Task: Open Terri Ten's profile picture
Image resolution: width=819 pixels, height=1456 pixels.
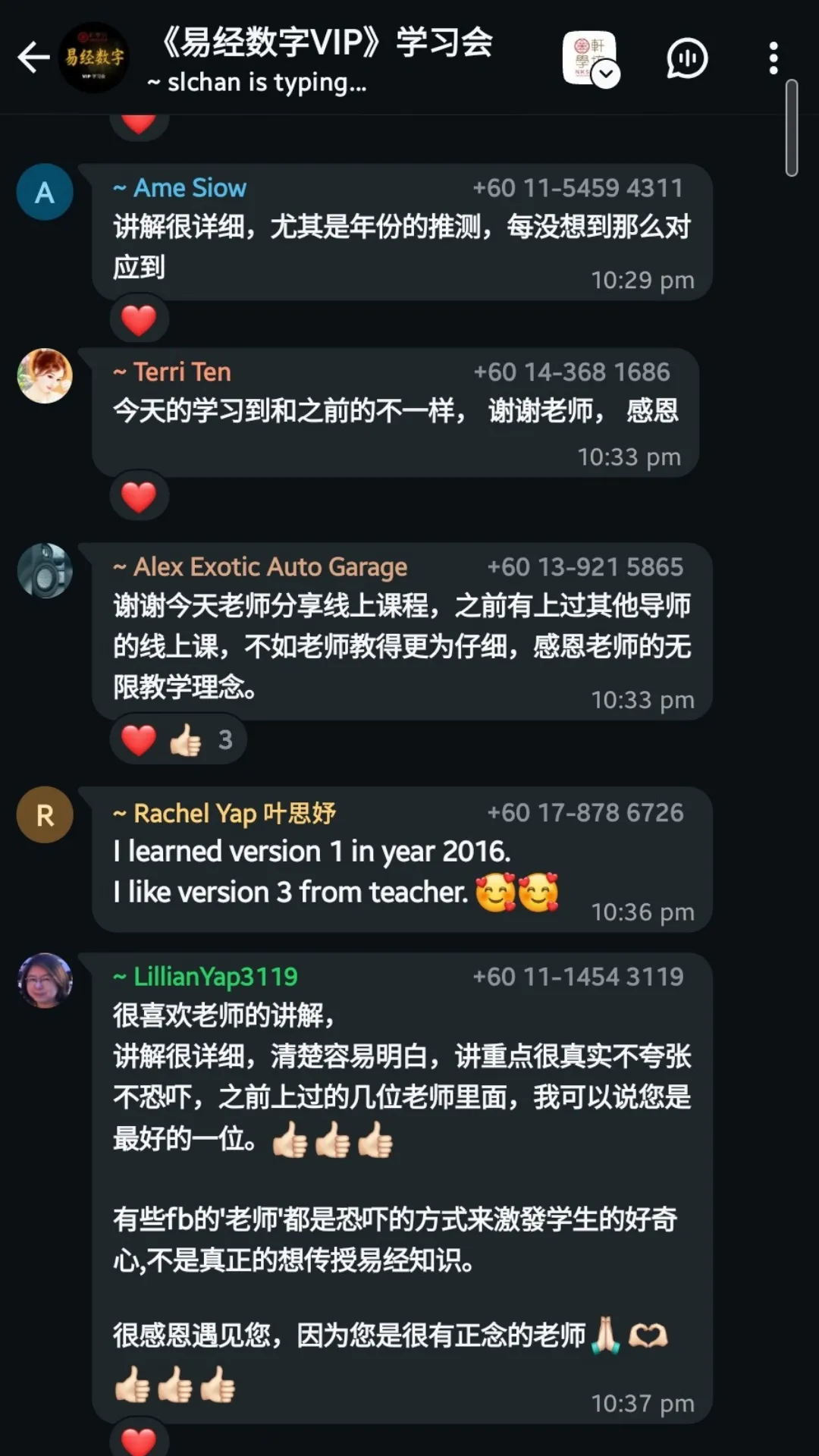Action: coord(45,376)
